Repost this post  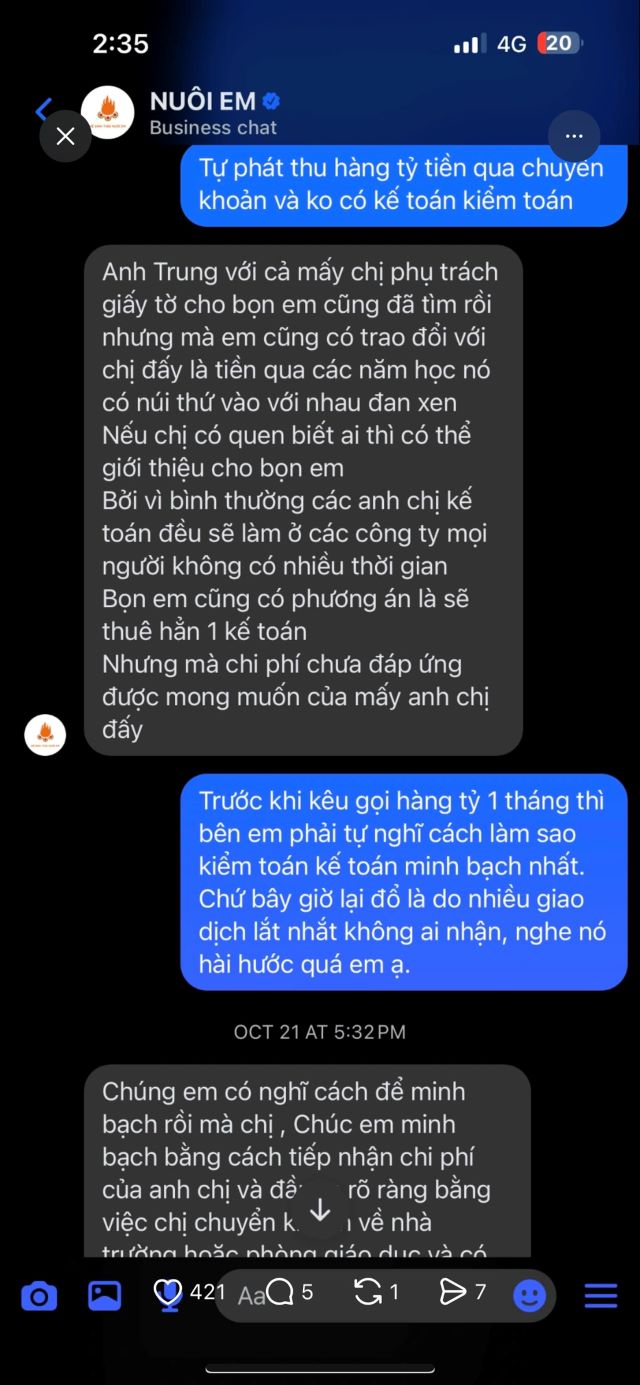(368, 1293)
